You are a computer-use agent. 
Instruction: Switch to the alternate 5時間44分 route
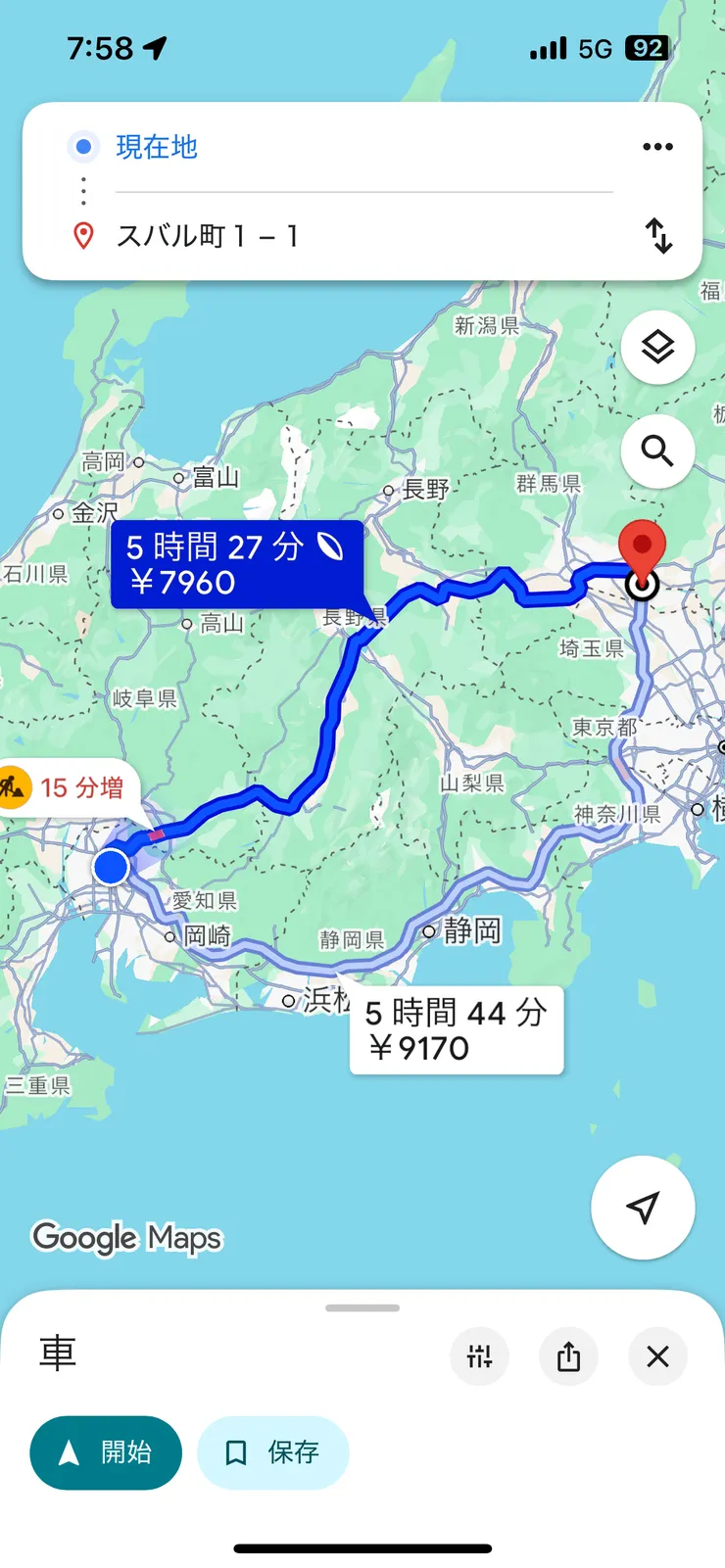[x=456, y=1029]
